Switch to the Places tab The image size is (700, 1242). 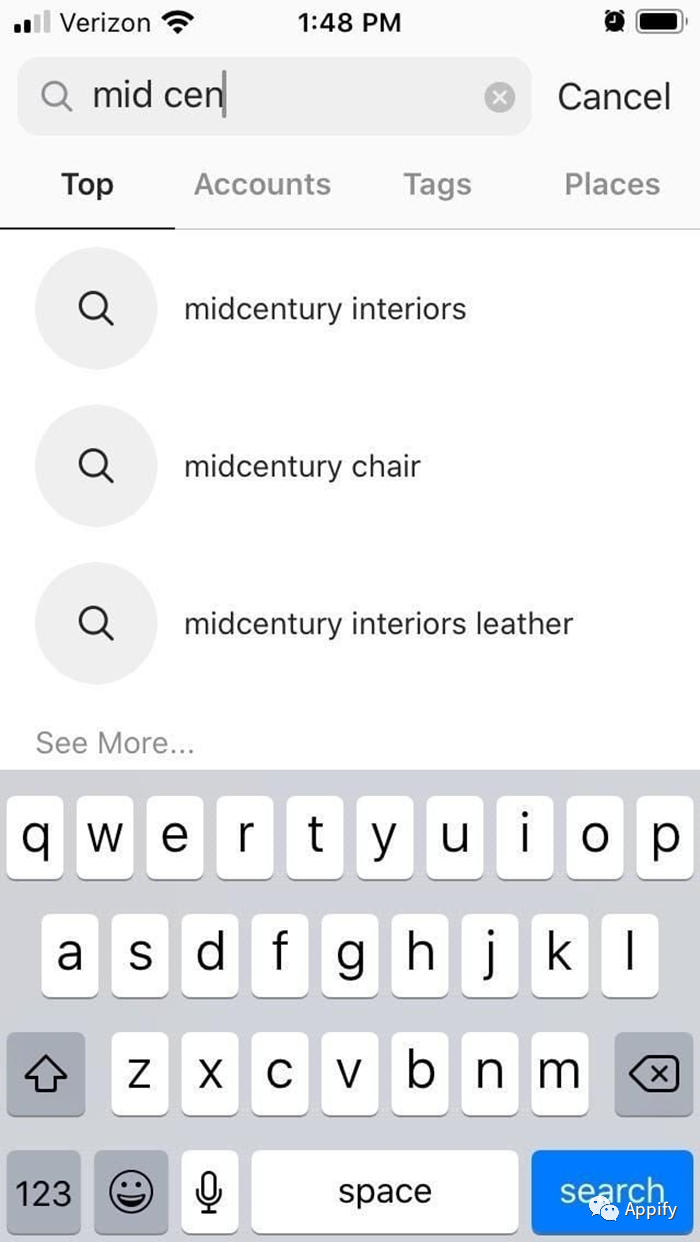(x=612, y=184)
